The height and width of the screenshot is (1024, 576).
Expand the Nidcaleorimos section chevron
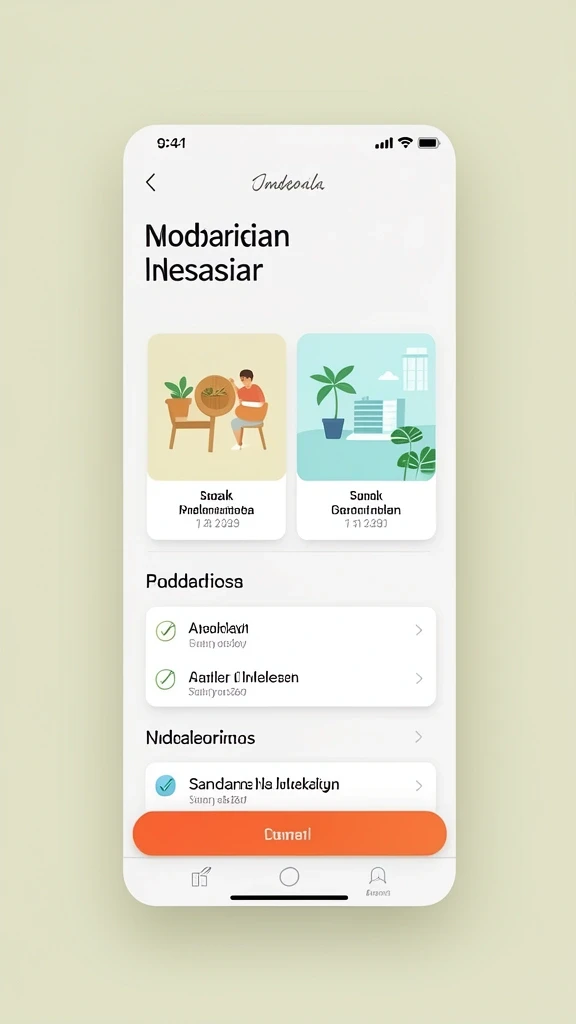(x=419, y=737)
